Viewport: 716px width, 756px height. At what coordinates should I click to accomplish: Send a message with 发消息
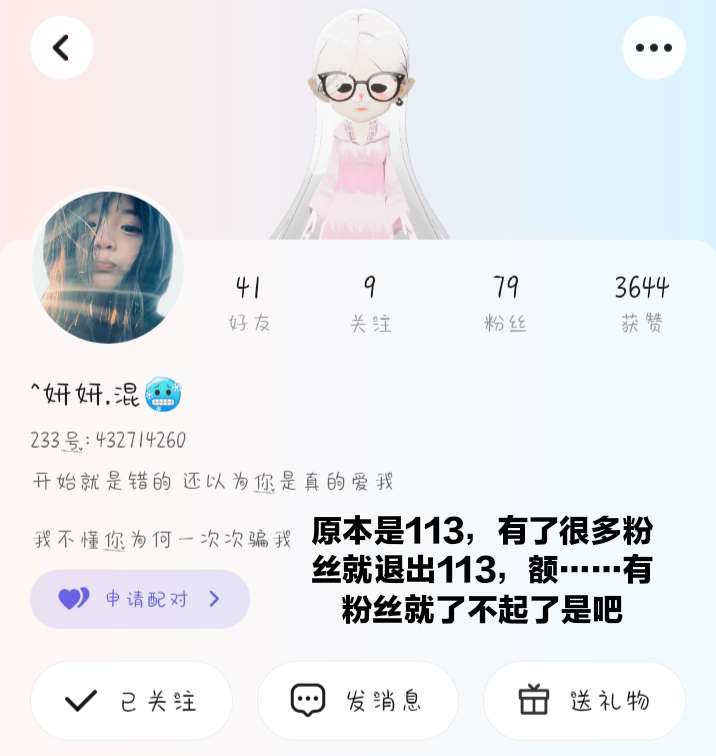(x=358, y=701)
